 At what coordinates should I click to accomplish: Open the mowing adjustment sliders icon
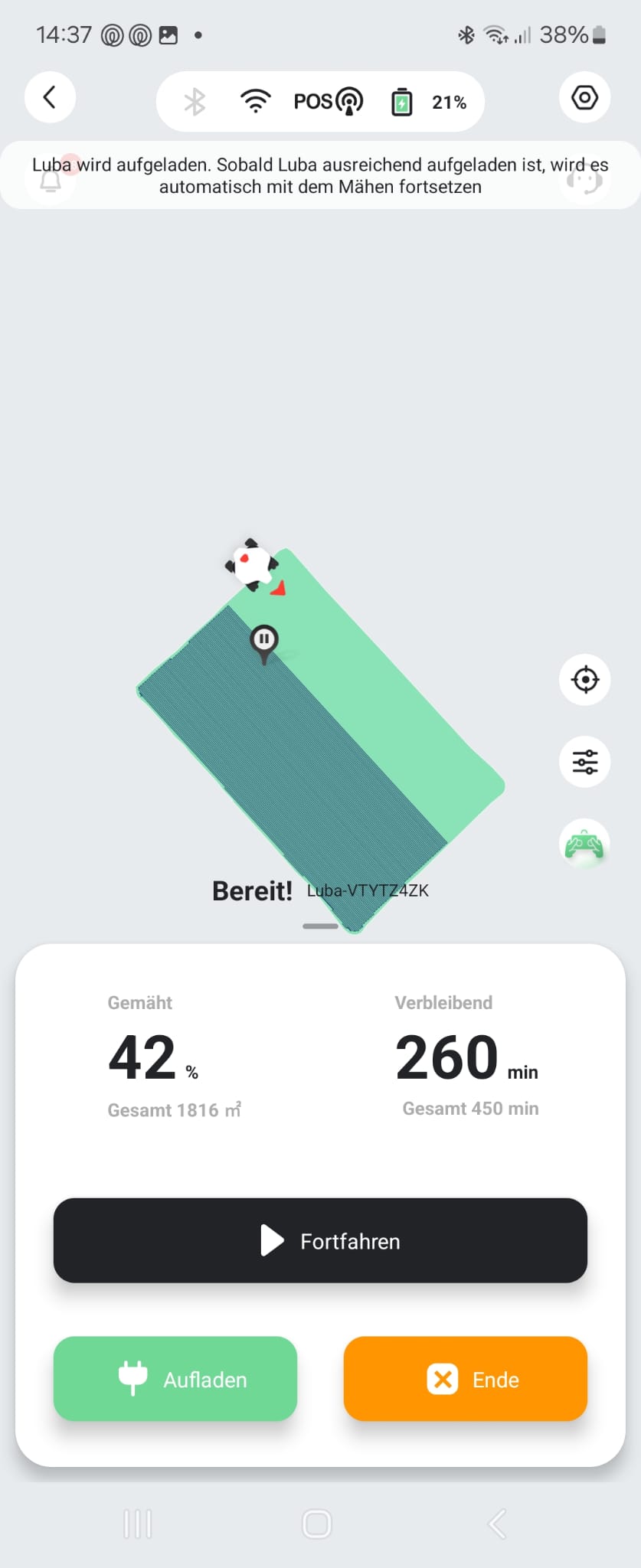pos(584,762)
